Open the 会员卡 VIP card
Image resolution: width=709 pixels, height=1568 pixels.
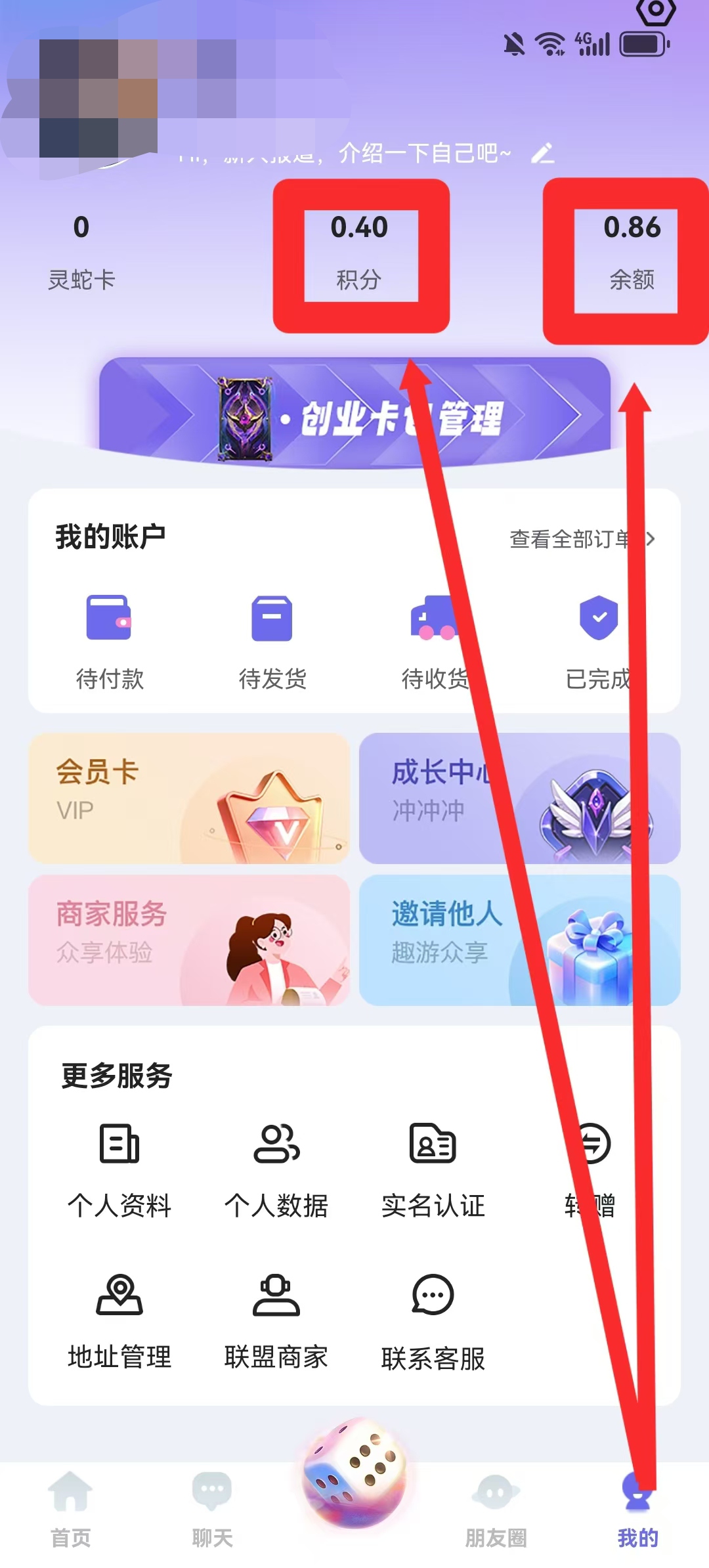(x=189, y=798)
